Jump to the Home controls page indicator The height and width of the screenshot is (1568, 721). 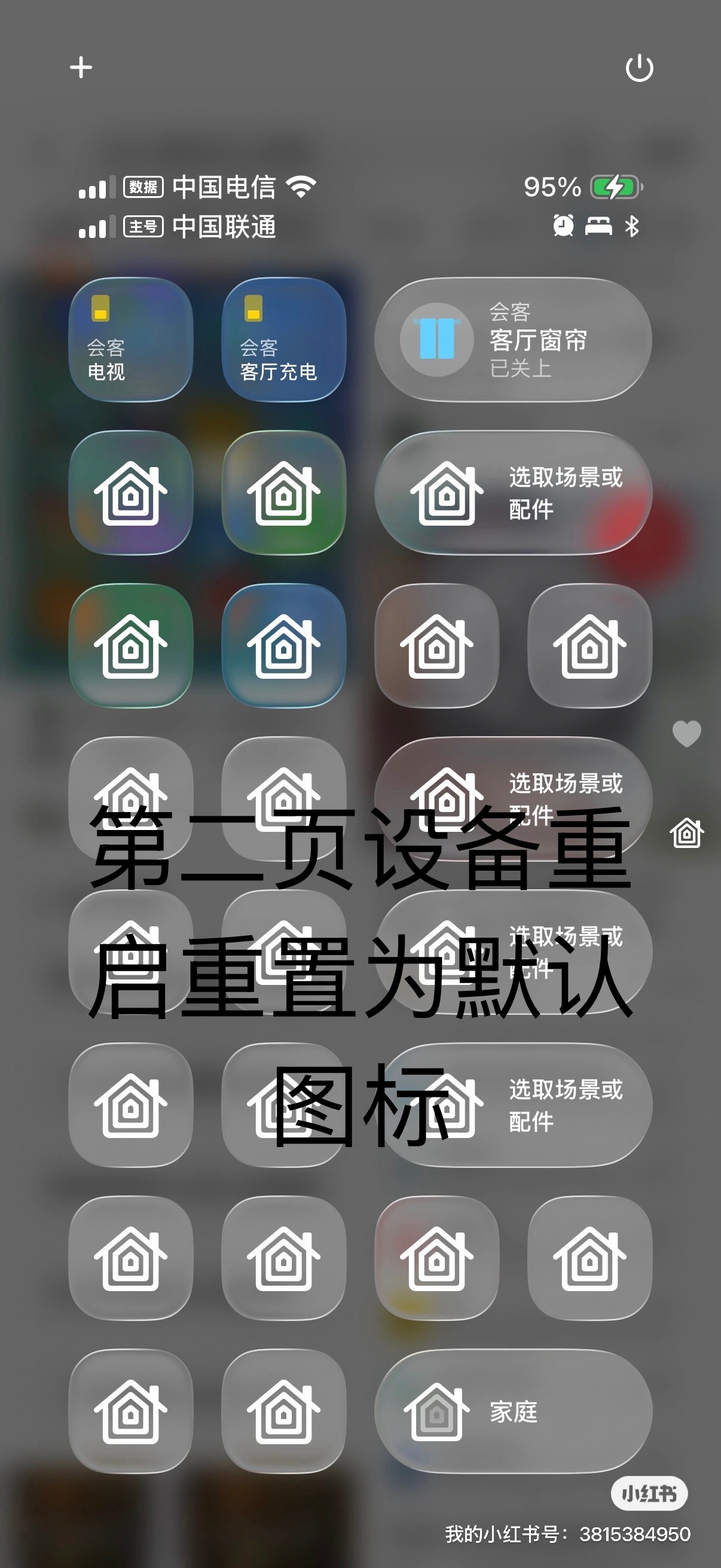(686, 832)
